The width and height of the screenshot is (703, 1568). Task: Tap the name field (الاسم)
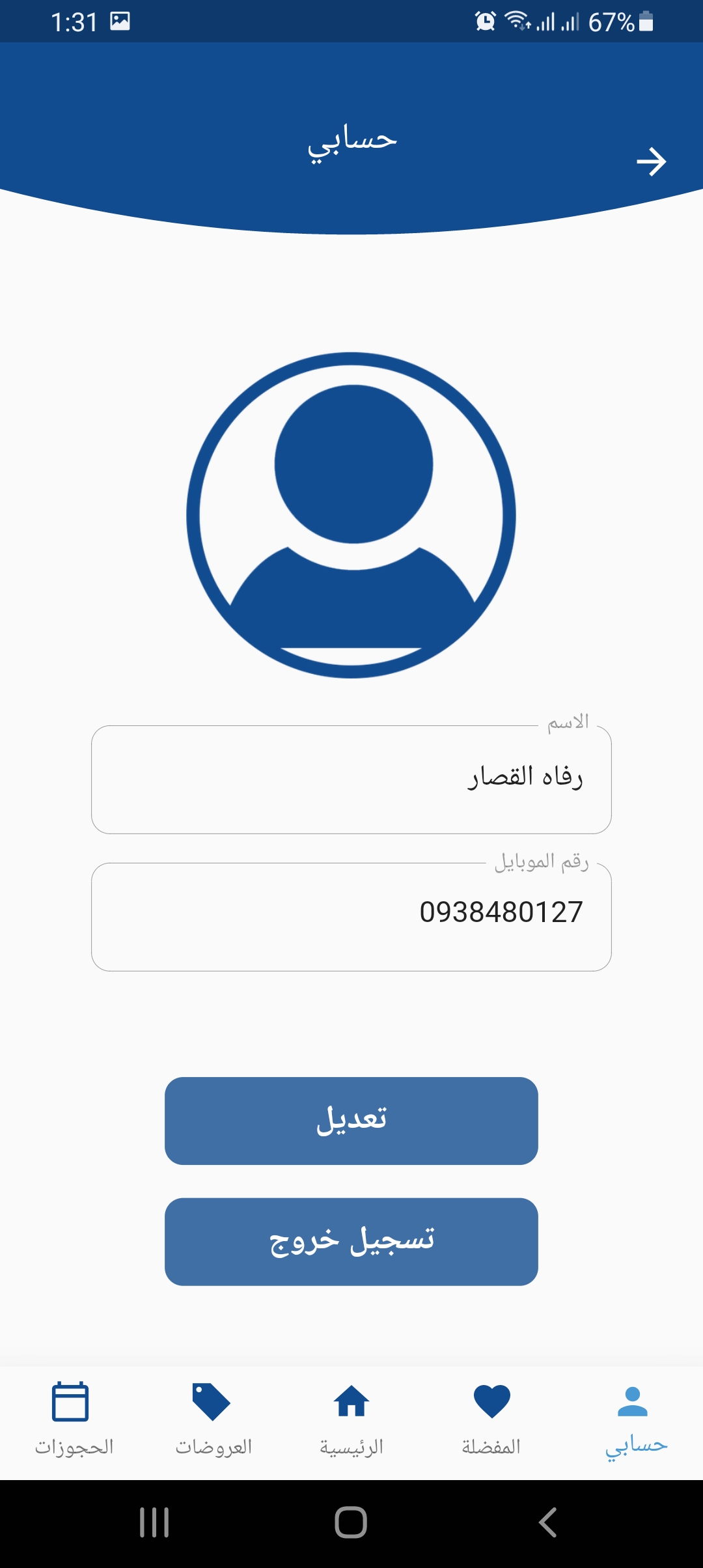351,779
